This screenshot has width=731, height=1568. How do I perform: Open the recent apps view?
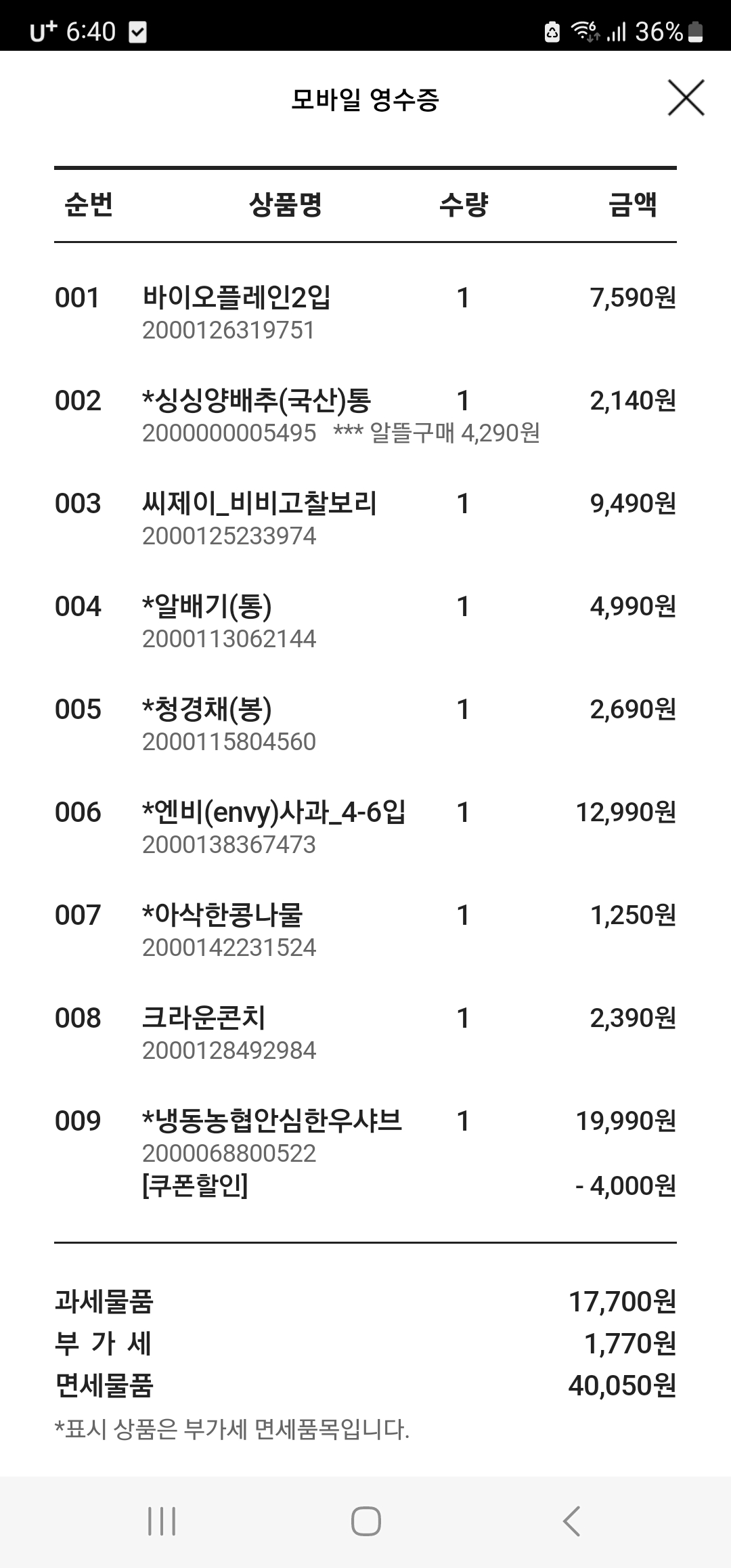tap(162, 1521)
